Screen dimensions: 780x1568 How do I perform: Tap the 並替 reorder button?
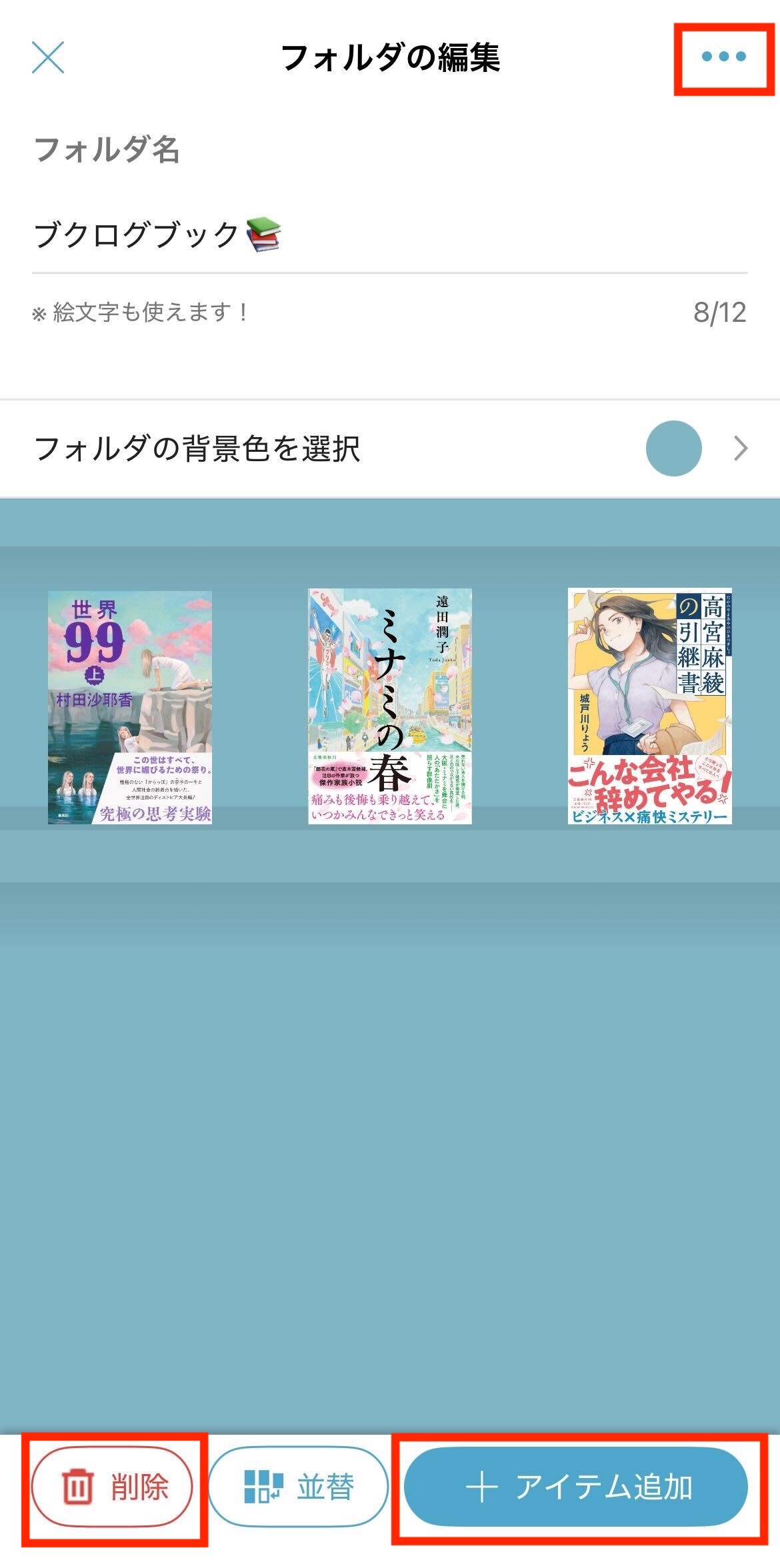(298, 1487)
